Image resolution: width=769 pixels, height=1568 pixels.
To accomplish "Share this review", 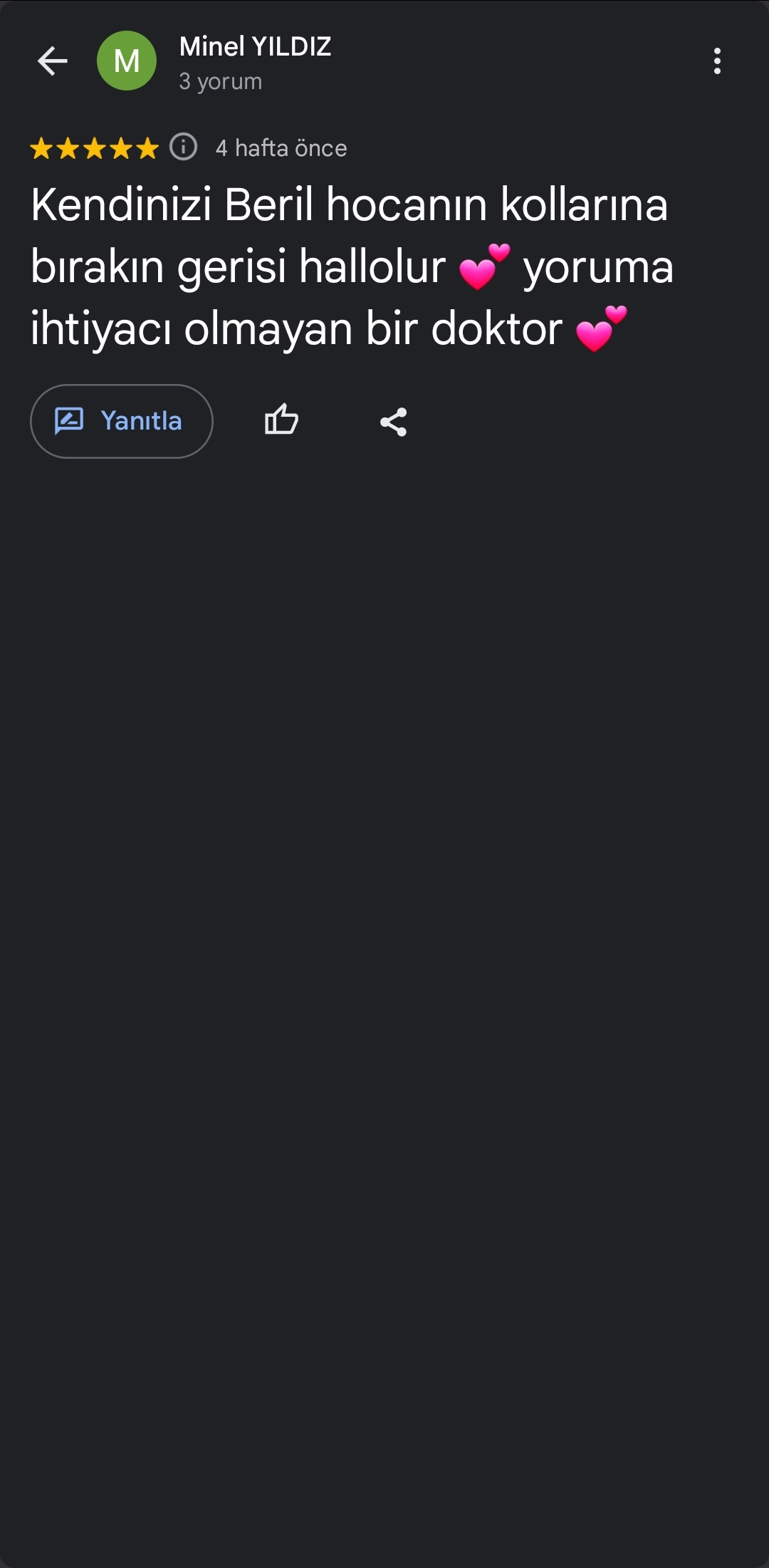I will point(393,422).
